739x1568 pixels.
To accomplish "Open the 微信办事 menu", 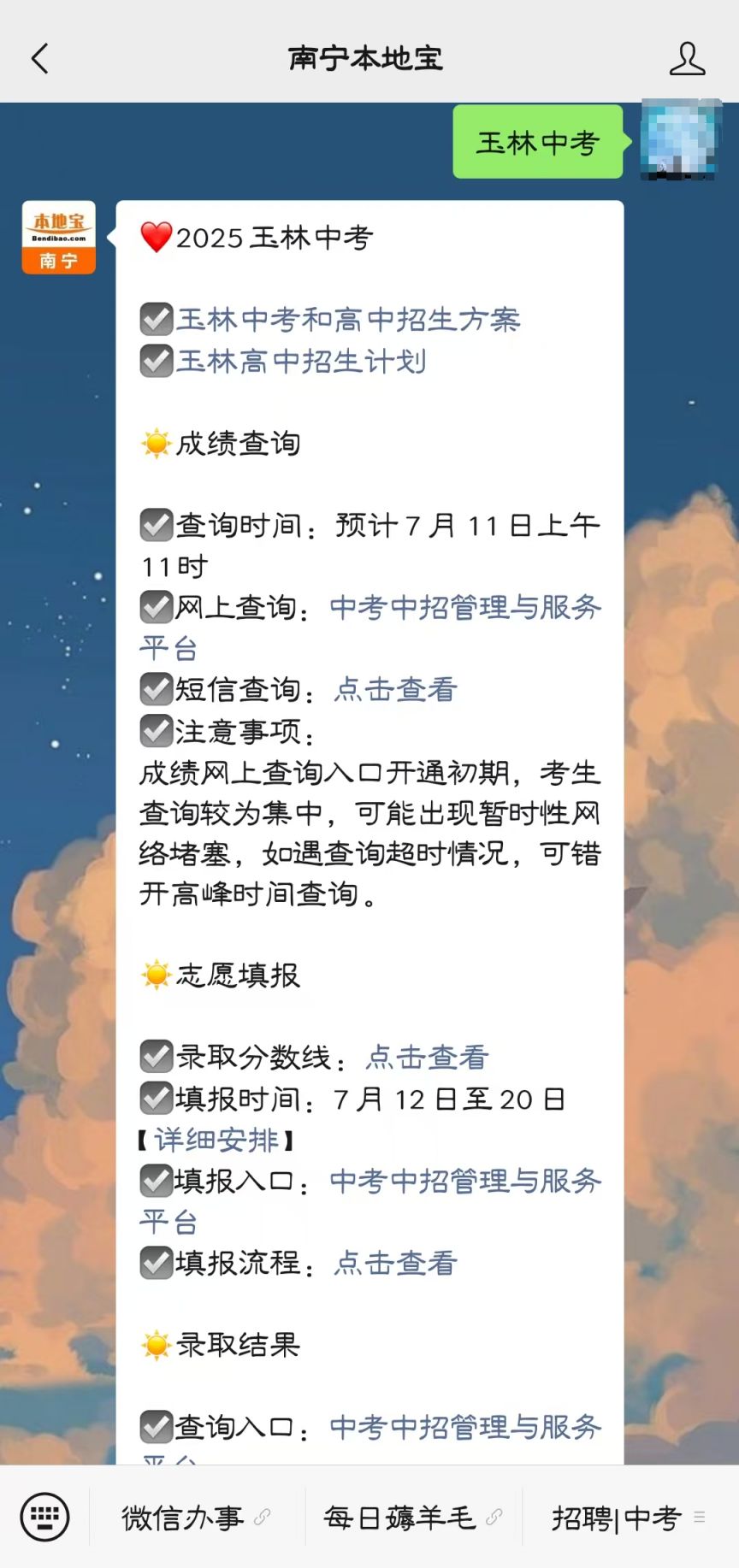I will click(197, 1518).
